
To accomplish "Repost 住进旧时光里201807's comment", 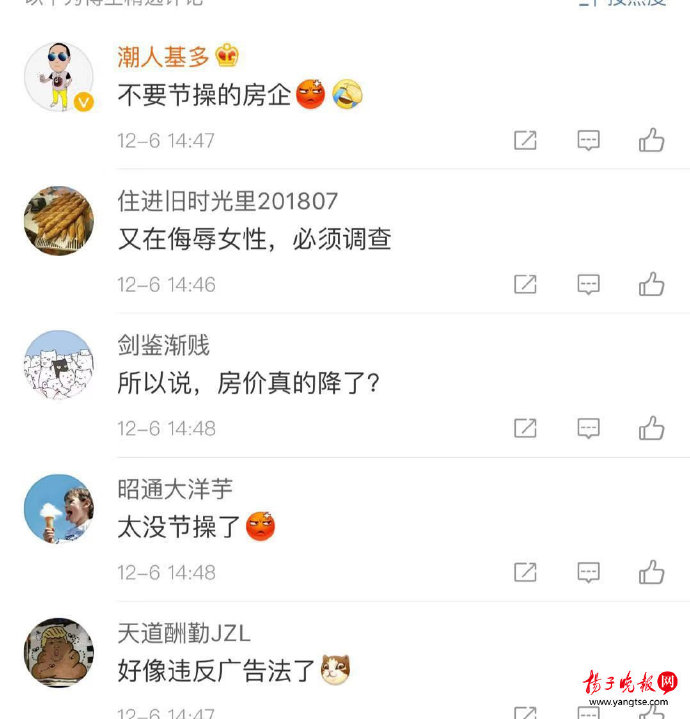I will point(525,284).
